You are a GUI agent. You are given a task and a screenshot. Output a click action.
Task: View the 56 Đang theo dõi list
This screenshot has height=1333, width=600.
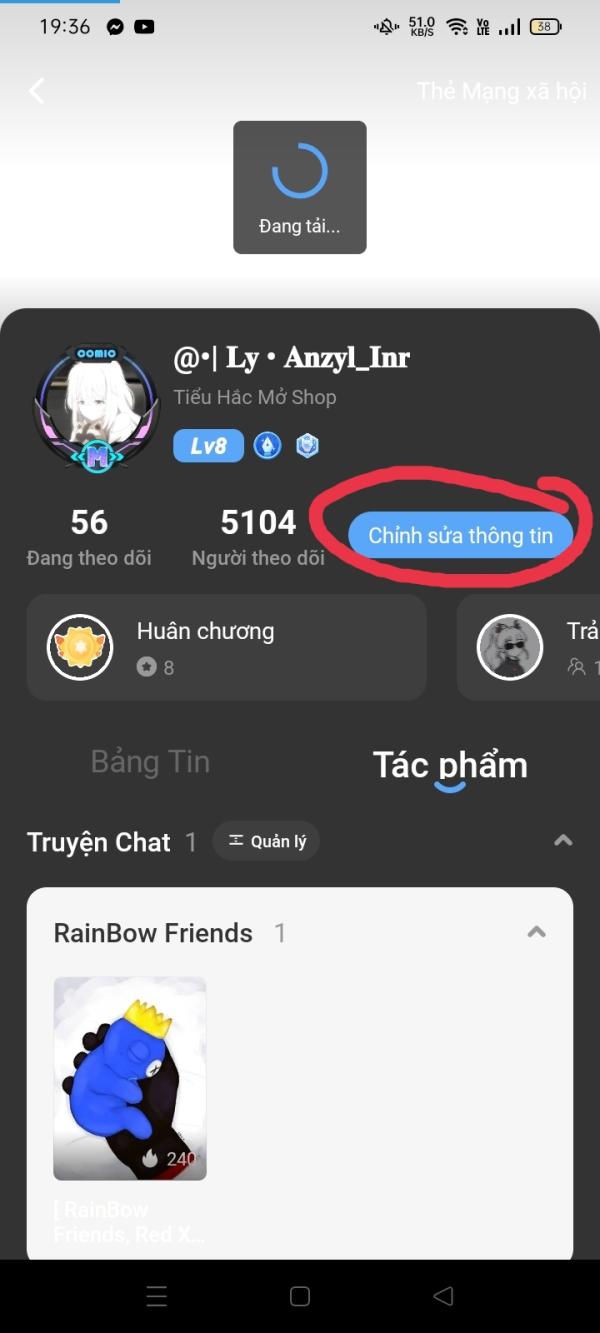[89, 537]
